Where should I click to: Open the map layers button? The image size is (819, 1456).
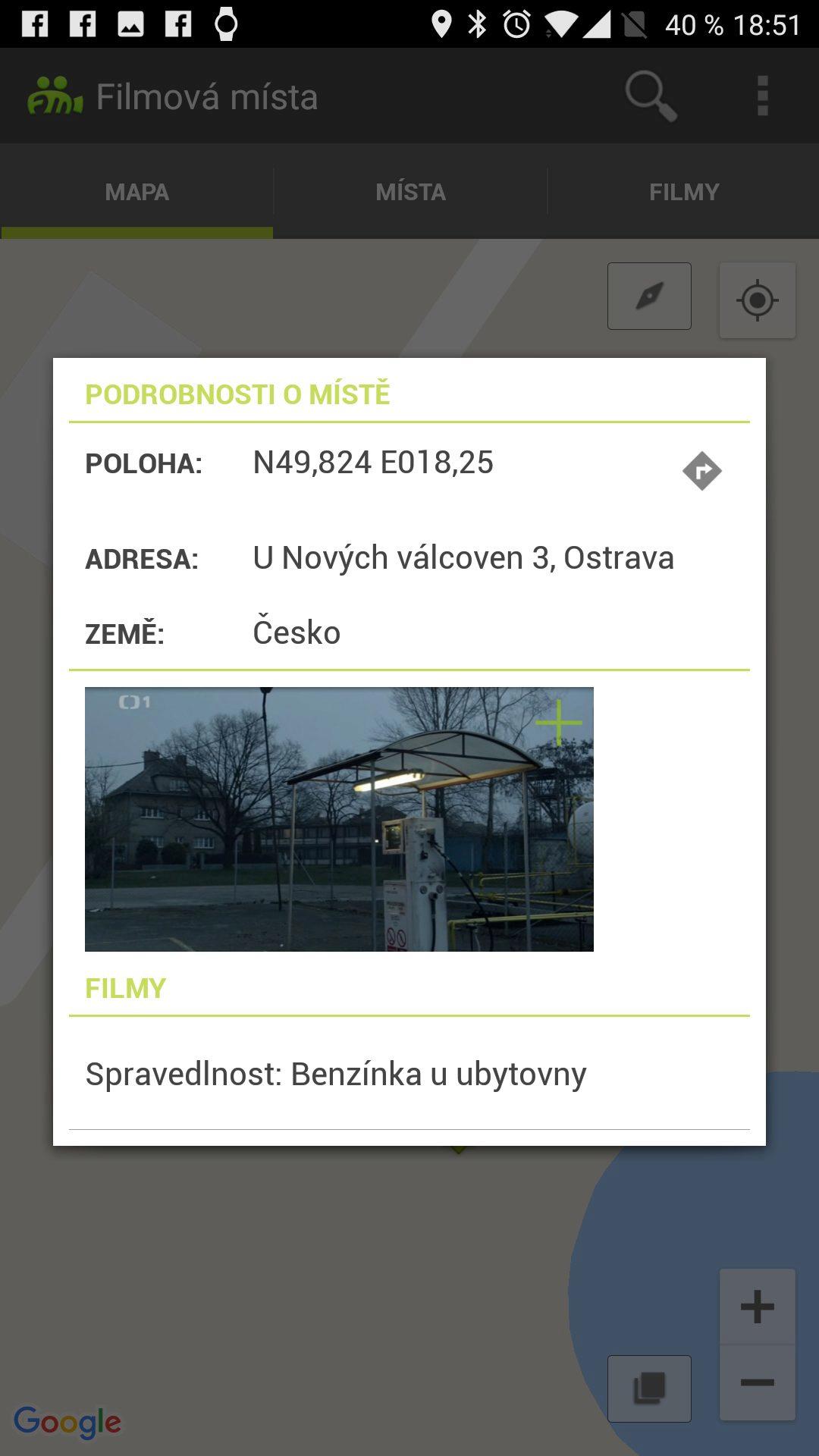click(x=649, y=1389)
